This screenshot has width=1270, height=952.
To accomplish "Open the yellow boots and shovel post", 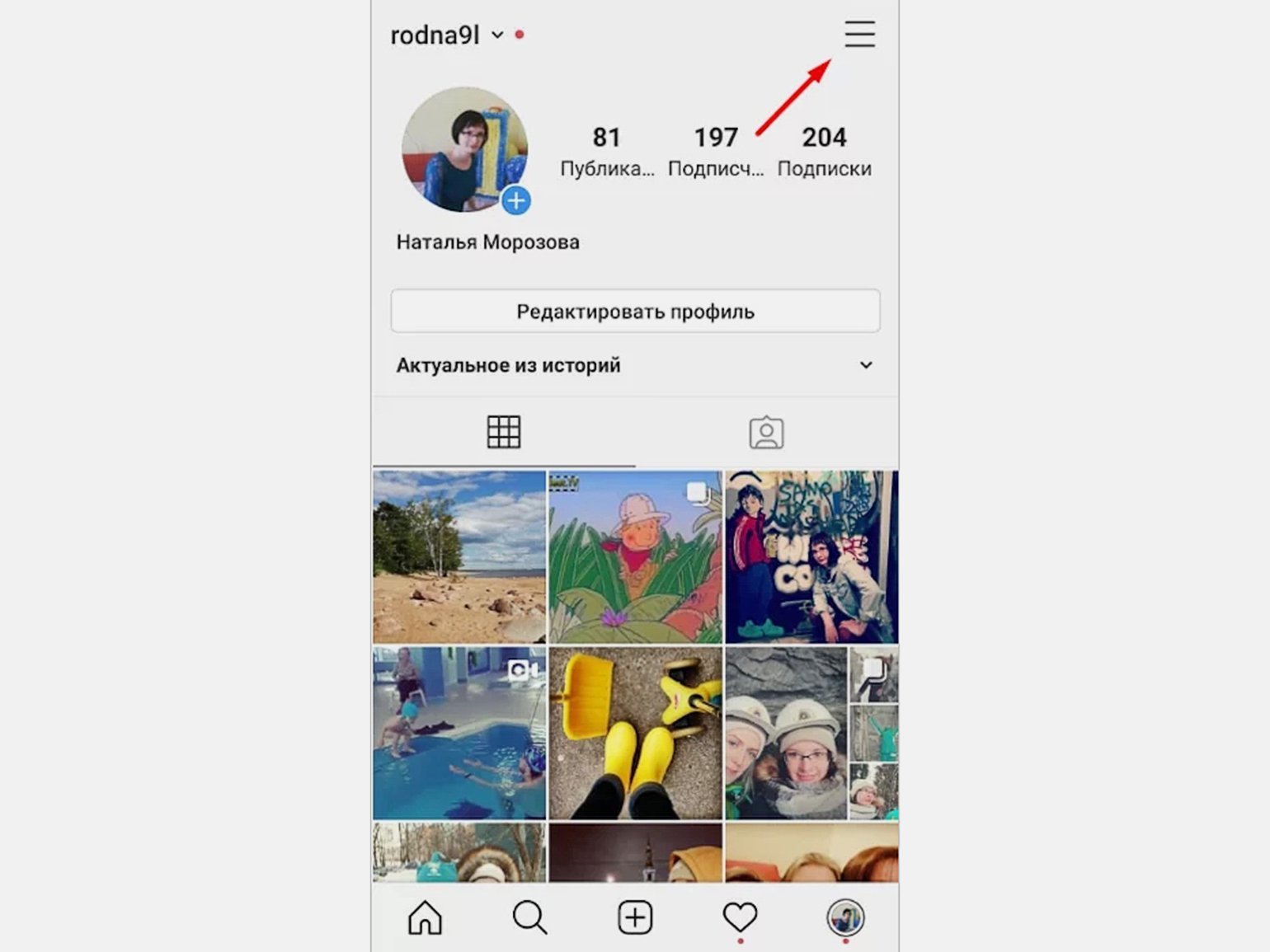I will 635,733.
